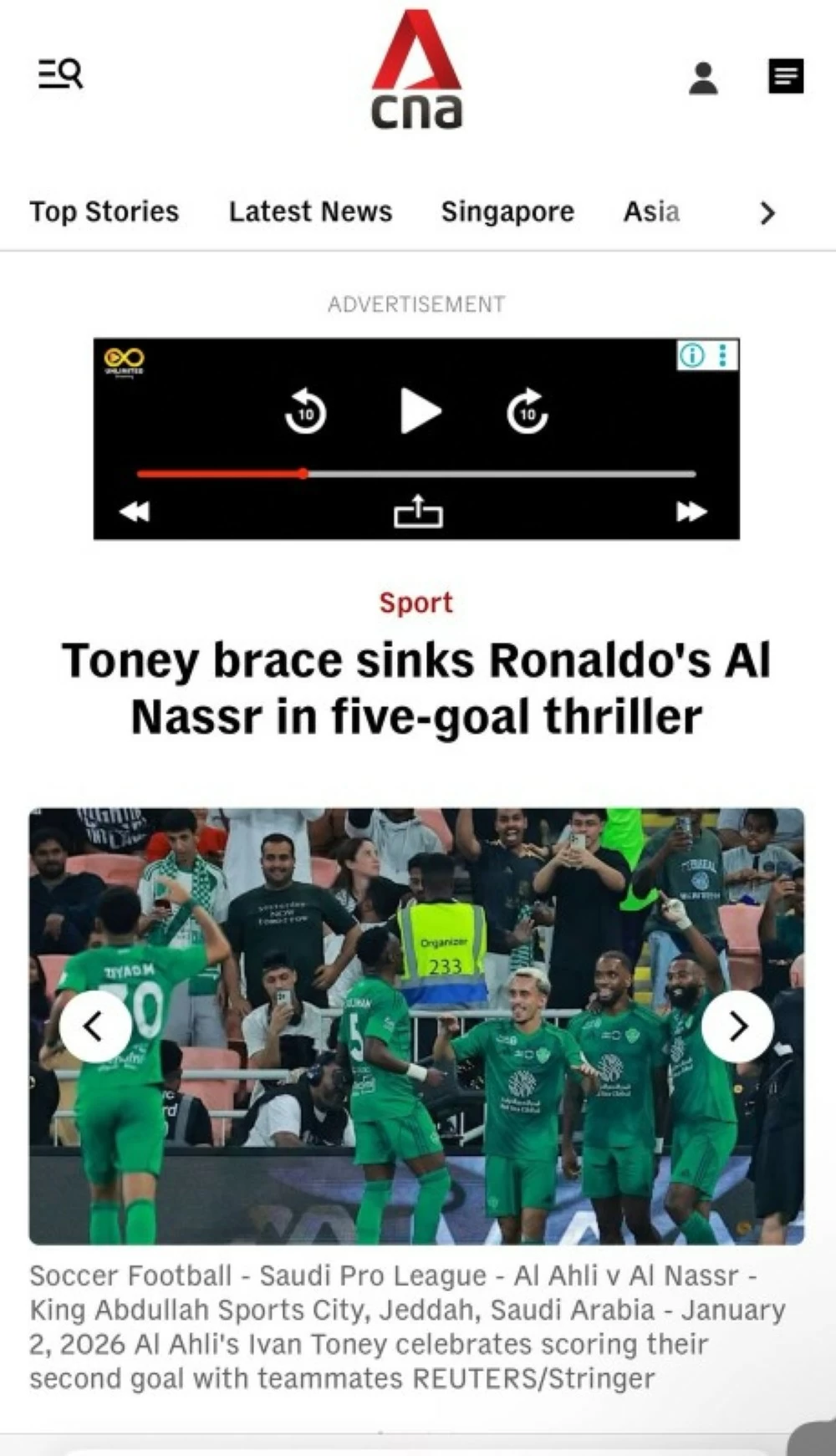836x1456 pixels.
Task: Open ad options three-dot menu
Action: point(724,355)
